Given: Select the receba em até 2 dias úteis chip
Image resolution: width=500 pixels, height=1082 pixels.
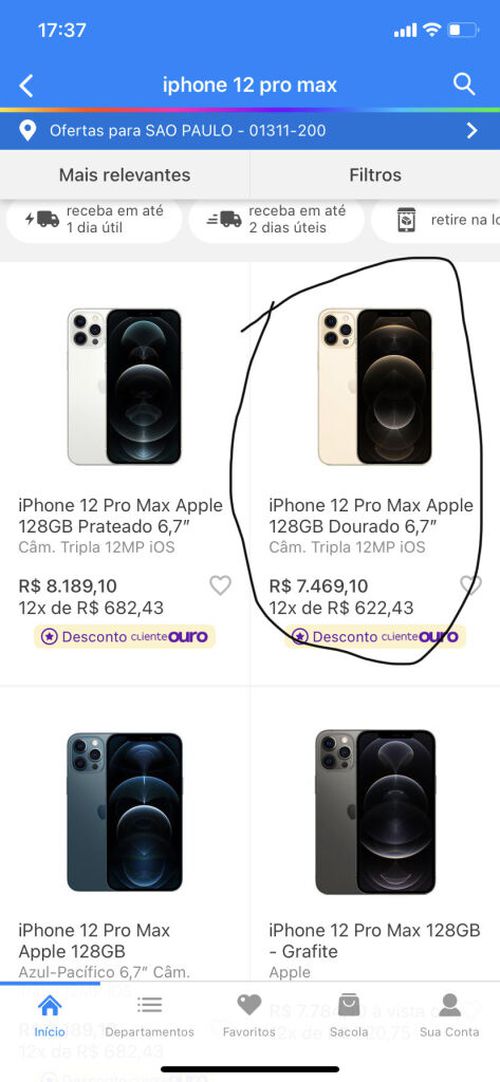Looking at the screenshot, I should click(x=277, y=219).
